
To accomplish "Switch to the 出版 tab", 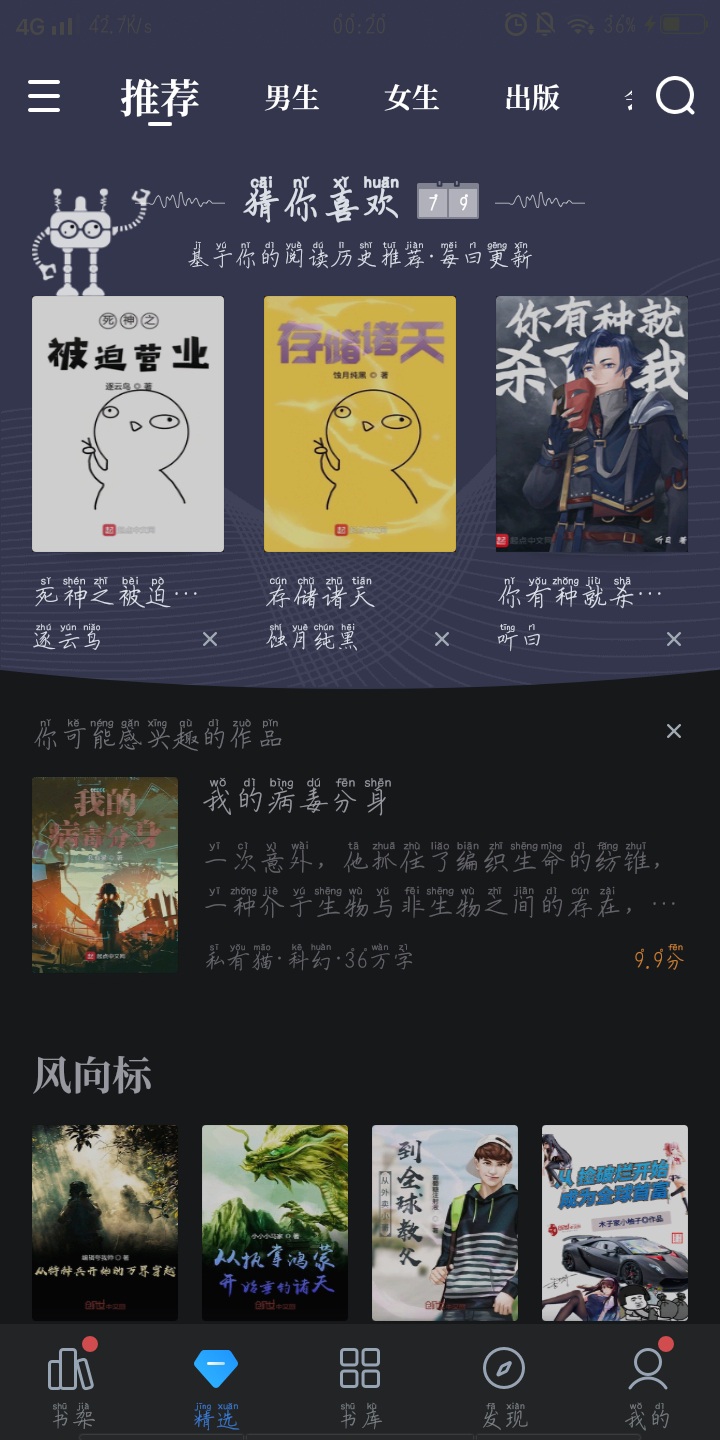I will pos(532,98).
